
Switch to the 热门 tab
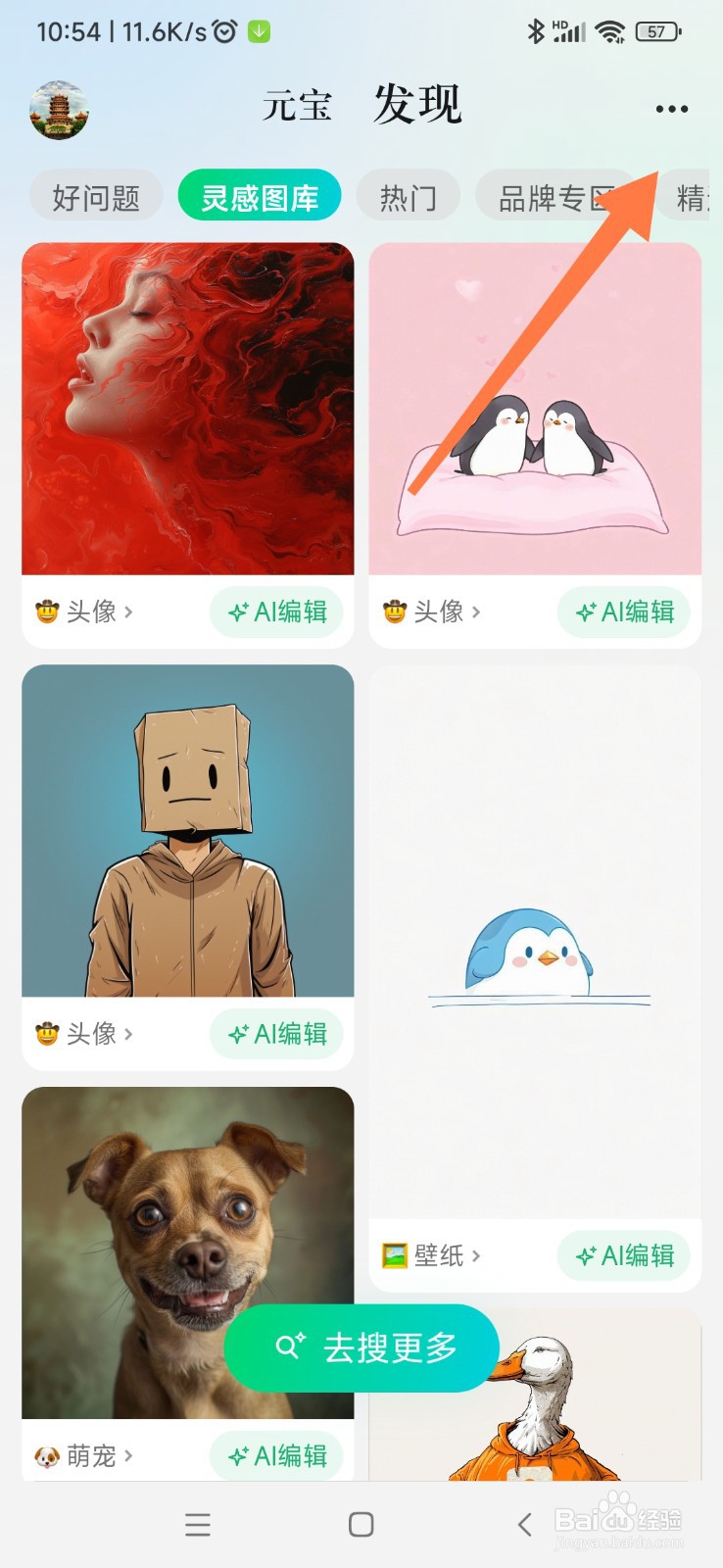(409, 195)
